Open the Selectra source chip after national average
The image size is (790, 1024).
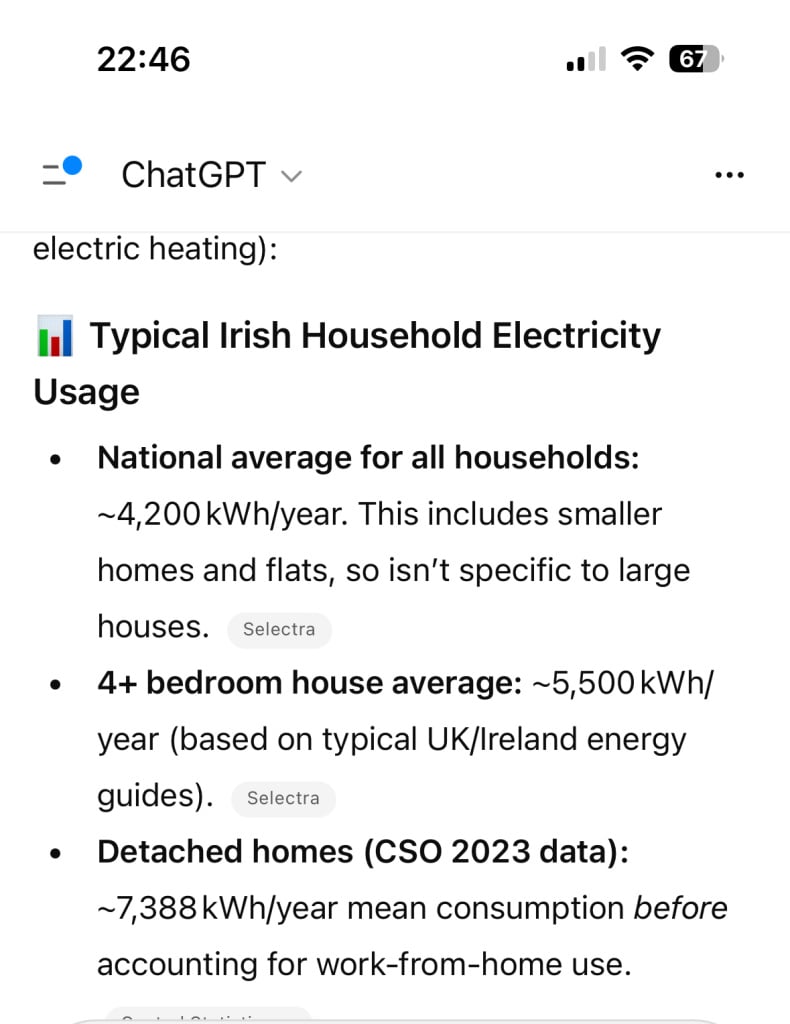tap(279, 629)
